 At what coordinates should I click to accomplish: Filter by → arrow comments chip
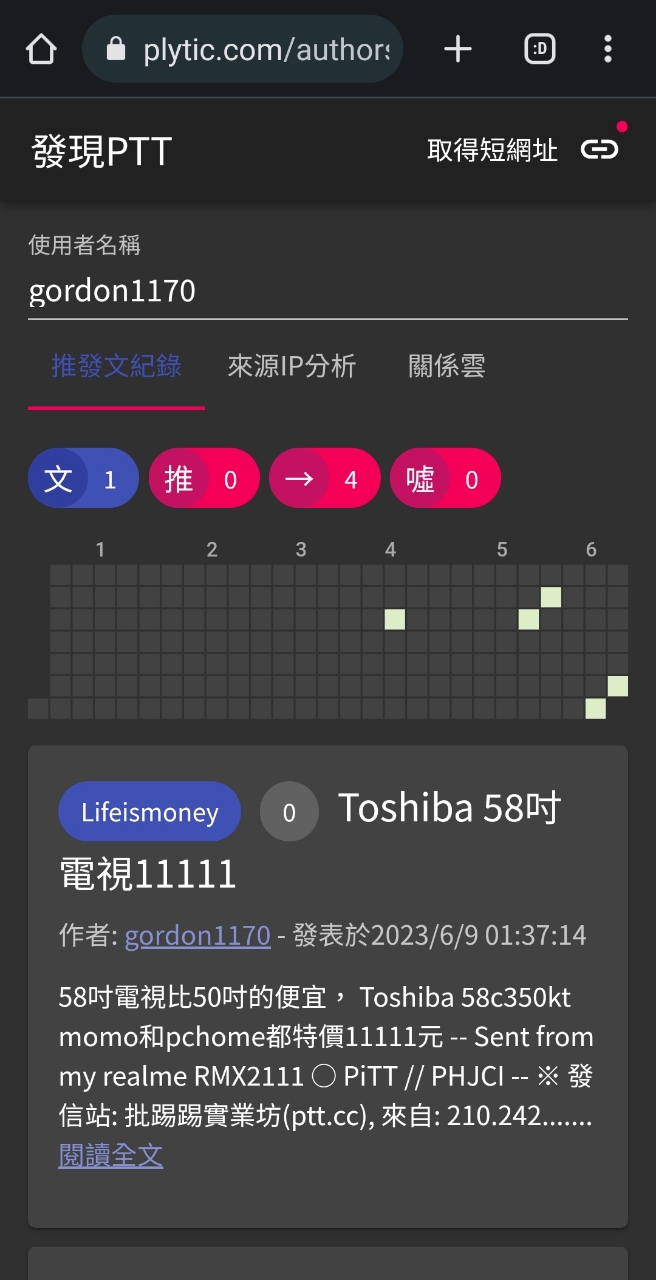tap(325, 479)
